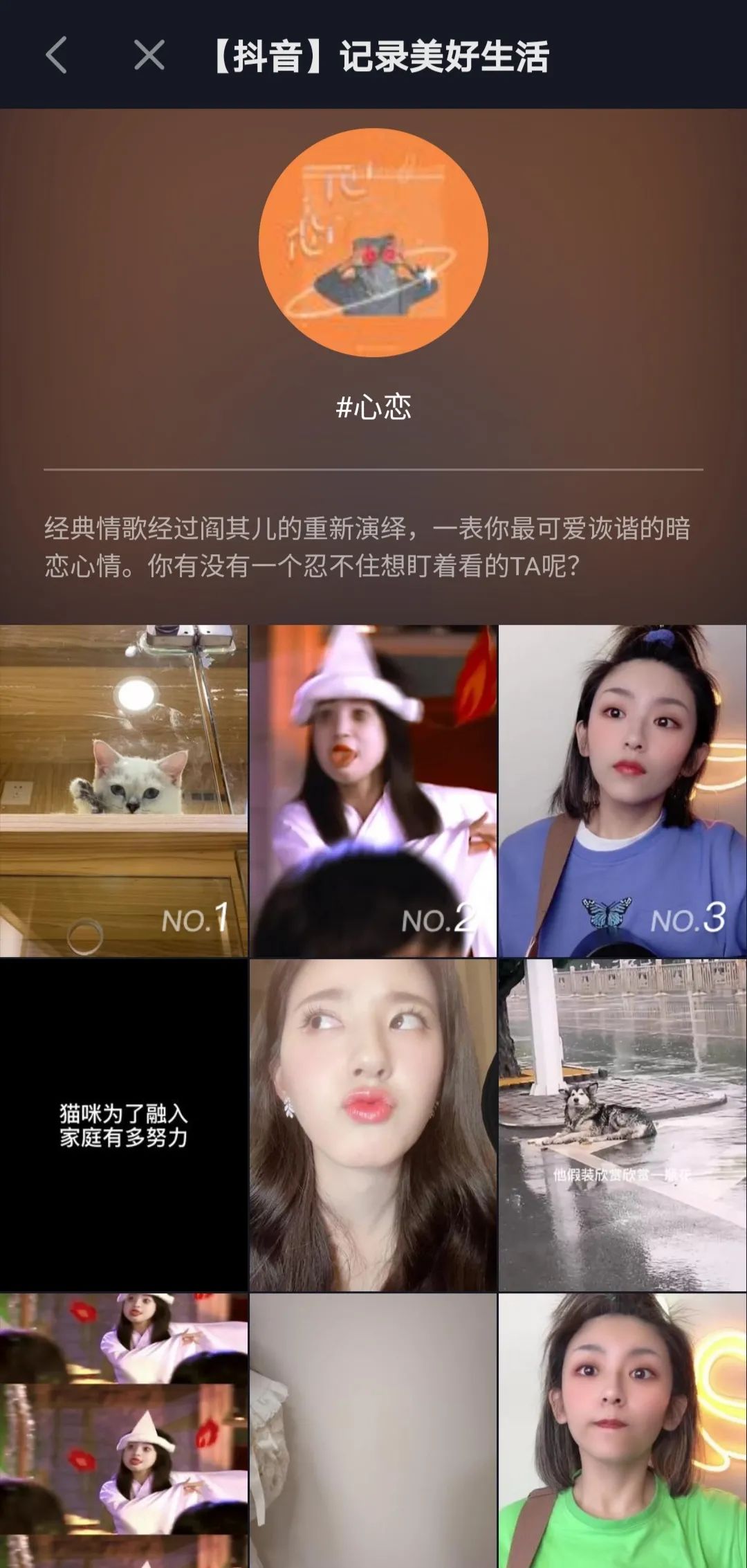Play the pouting red lips video

click(373, 1124)
